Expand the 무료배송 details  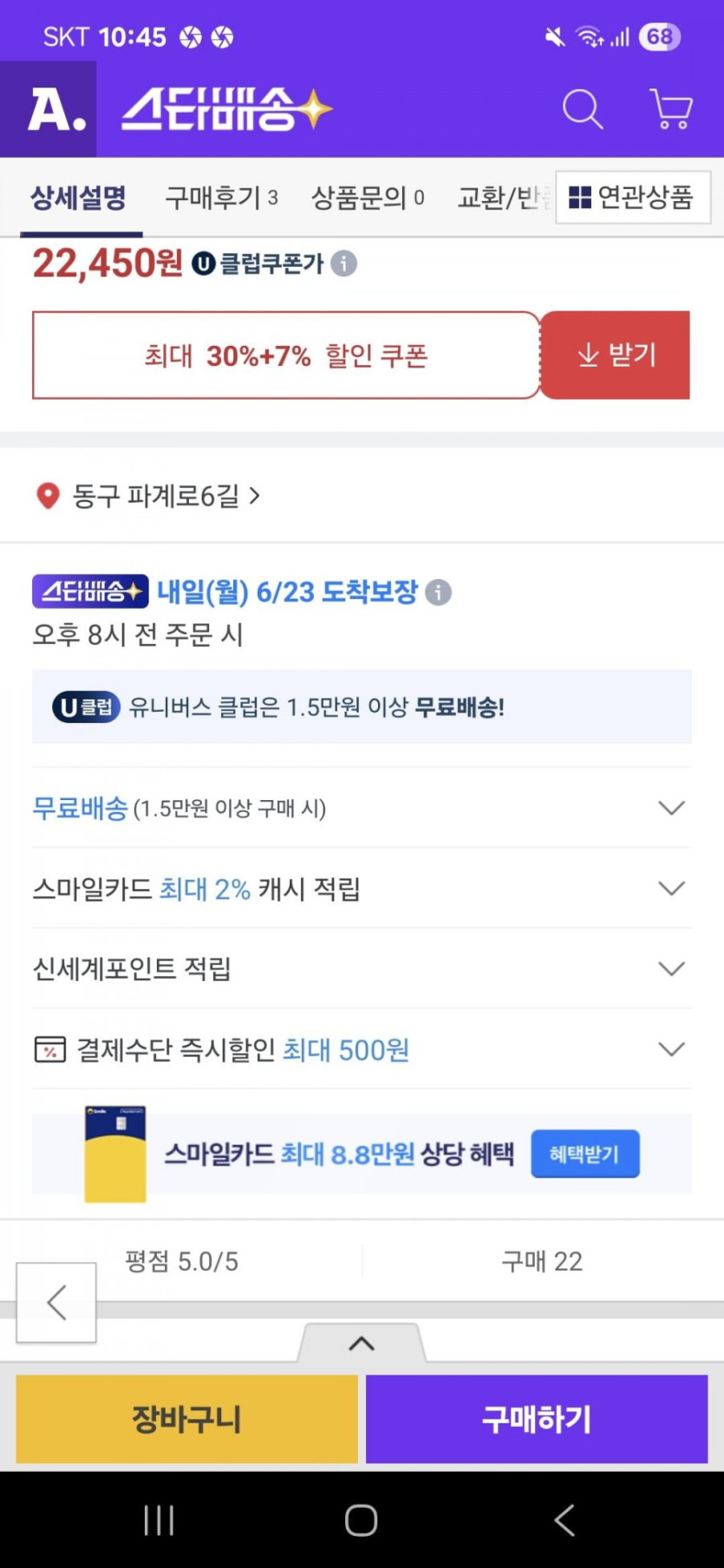(x=671, y=808)
